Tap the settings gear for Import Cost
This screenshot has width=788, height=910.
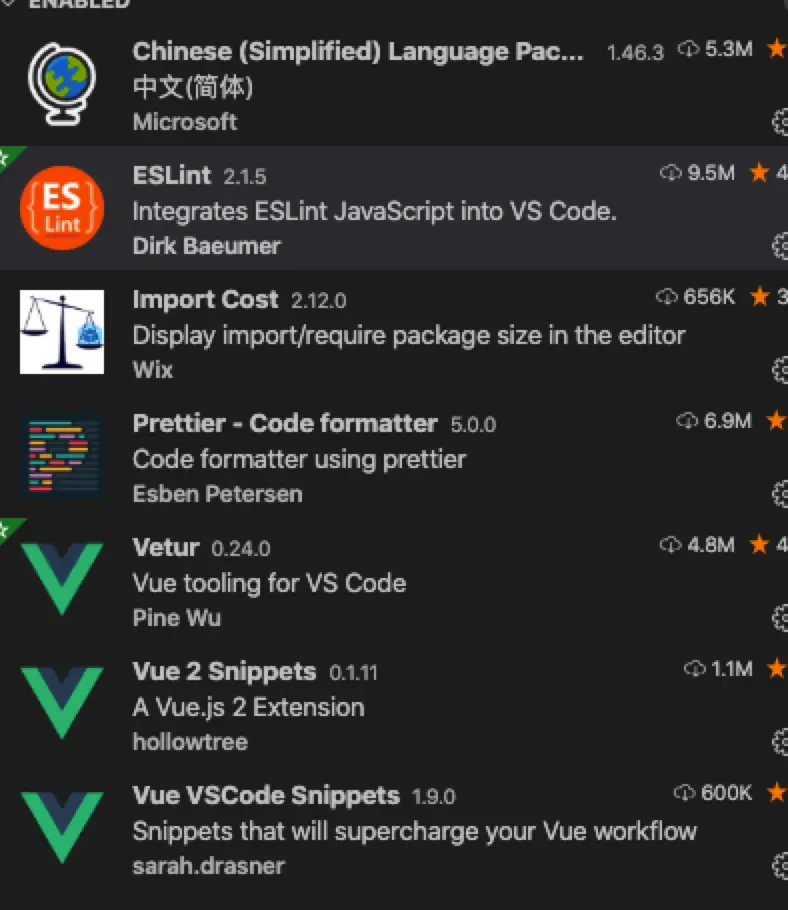781,369
